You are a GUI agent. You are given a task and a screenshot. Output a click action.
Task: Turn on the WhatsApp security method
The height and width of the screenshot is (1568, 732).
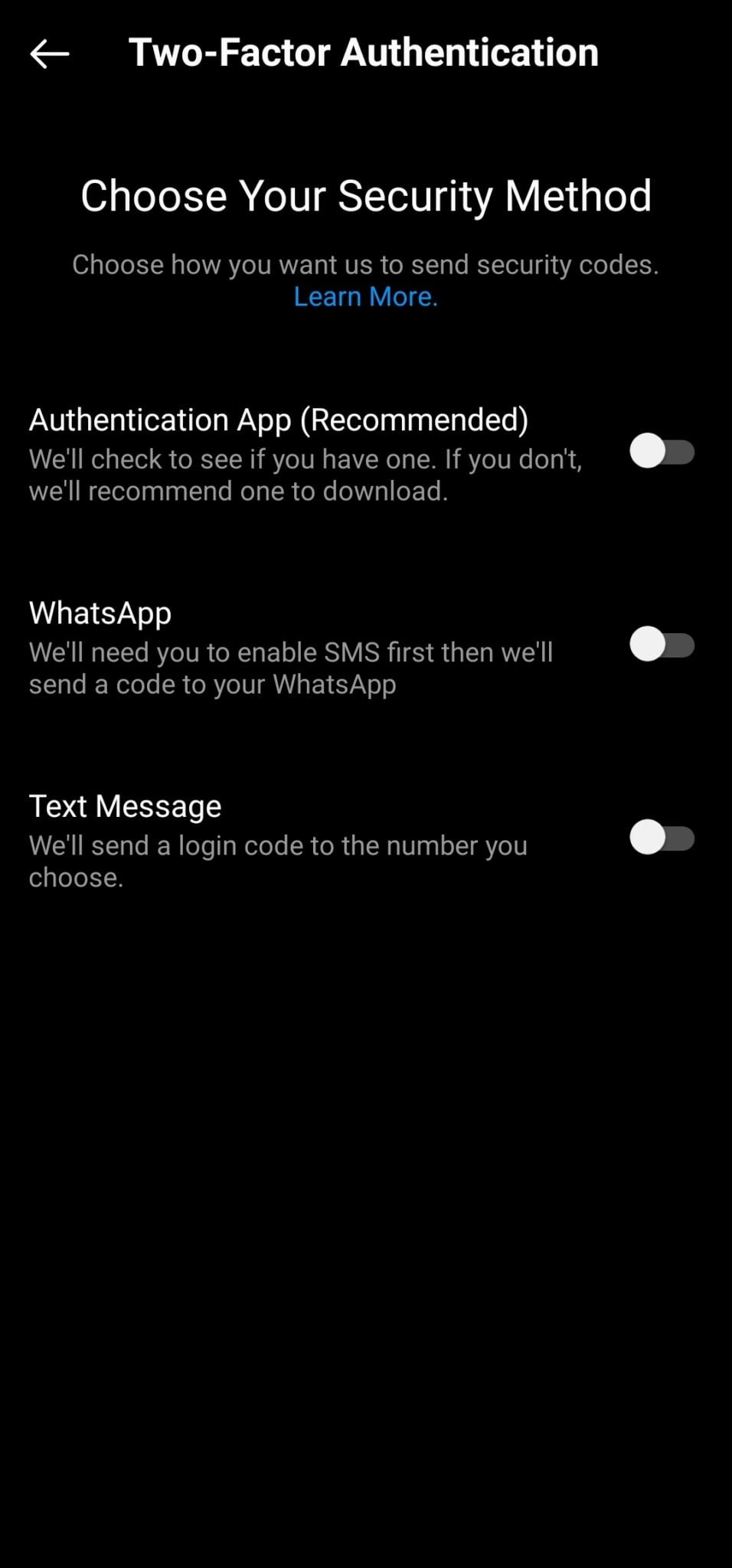click(x=662, y=645)
